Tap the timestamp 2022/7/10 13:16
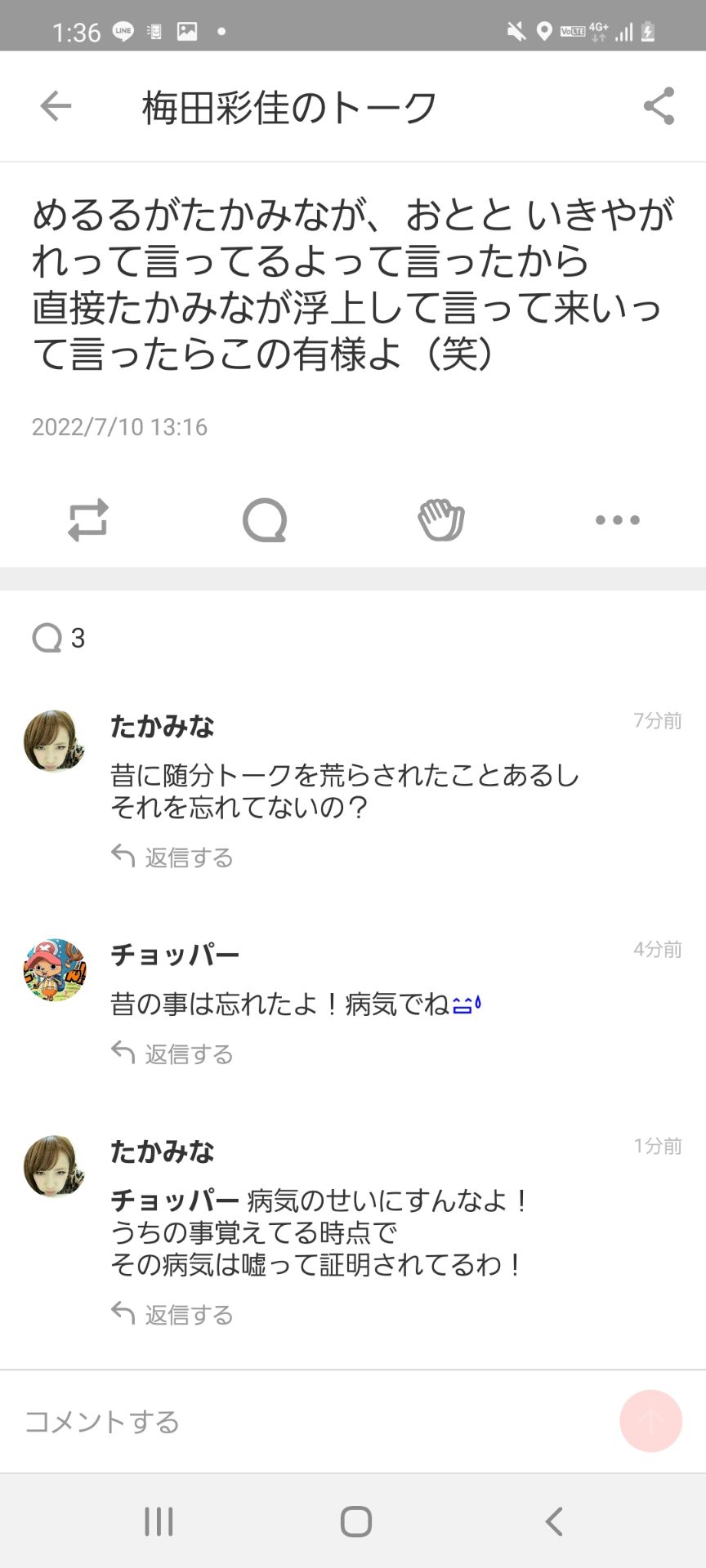This screenshot has width=706, height=1568. point(119,425)
